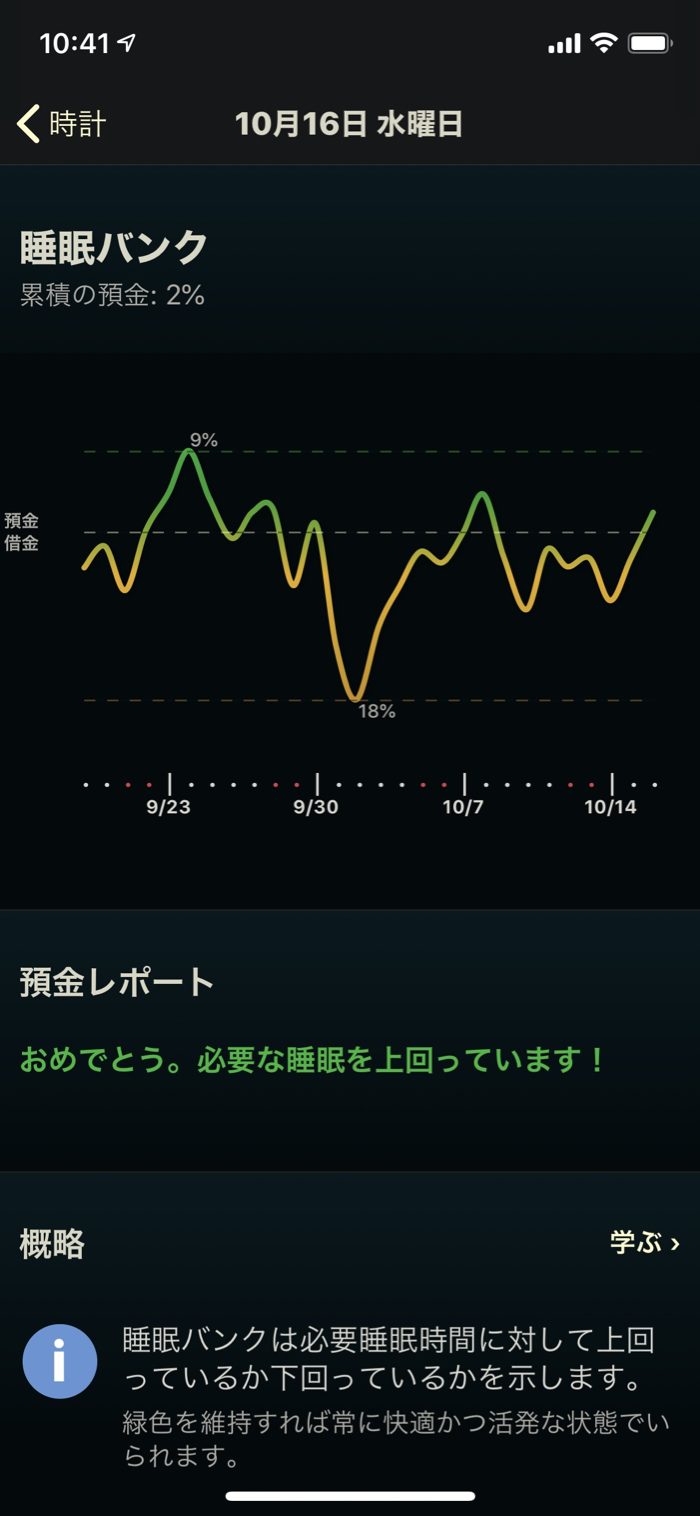Open the 学ぶ link
Image resolution: width=700 pixels, height=1516 pixels.
(644, 1243)
